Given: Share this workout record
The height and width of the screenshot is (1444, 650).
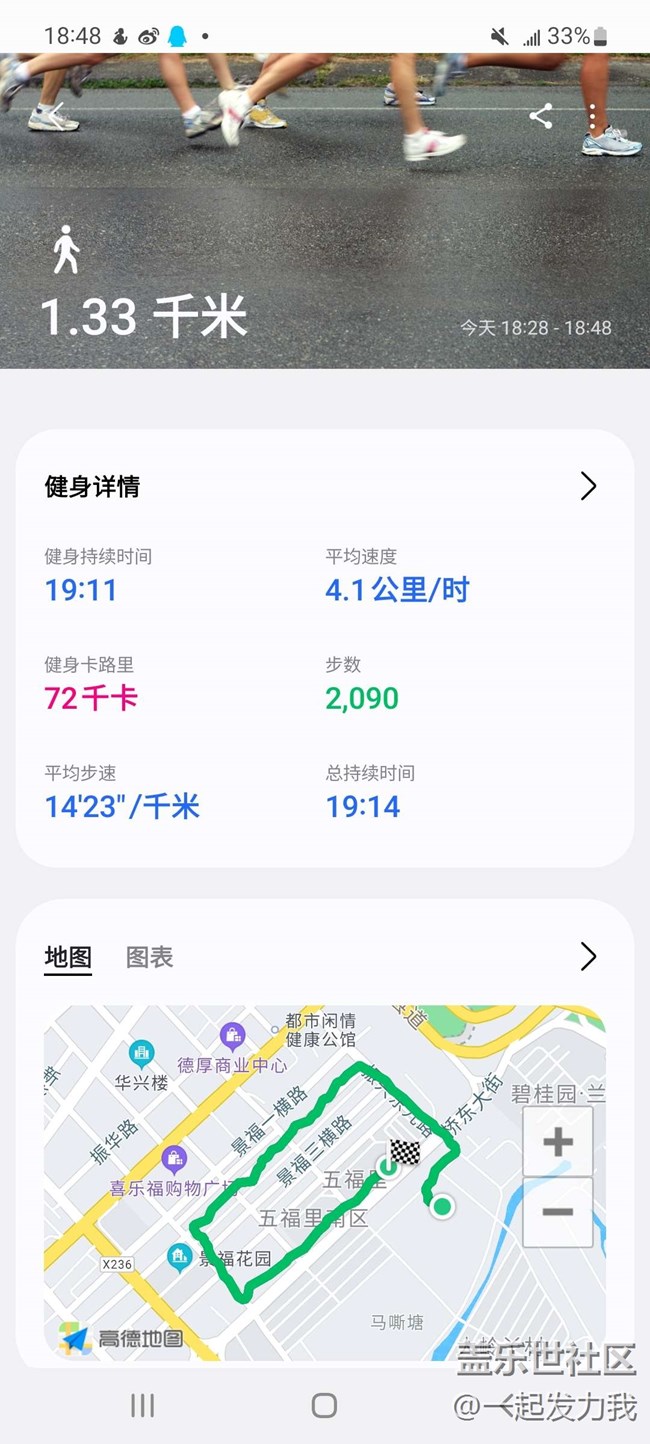Looking at the screenshot, I should click(x=540, y=116).
